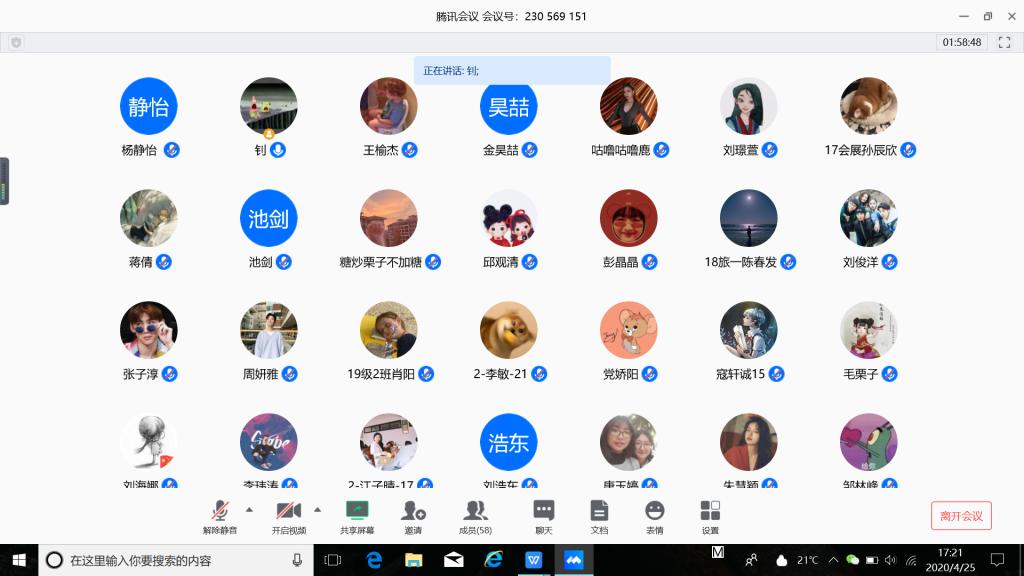Open the documents (文档) panel
The height and width of the screenshot is (576, 1024).
pyautogui.click(x=599, y=515)
